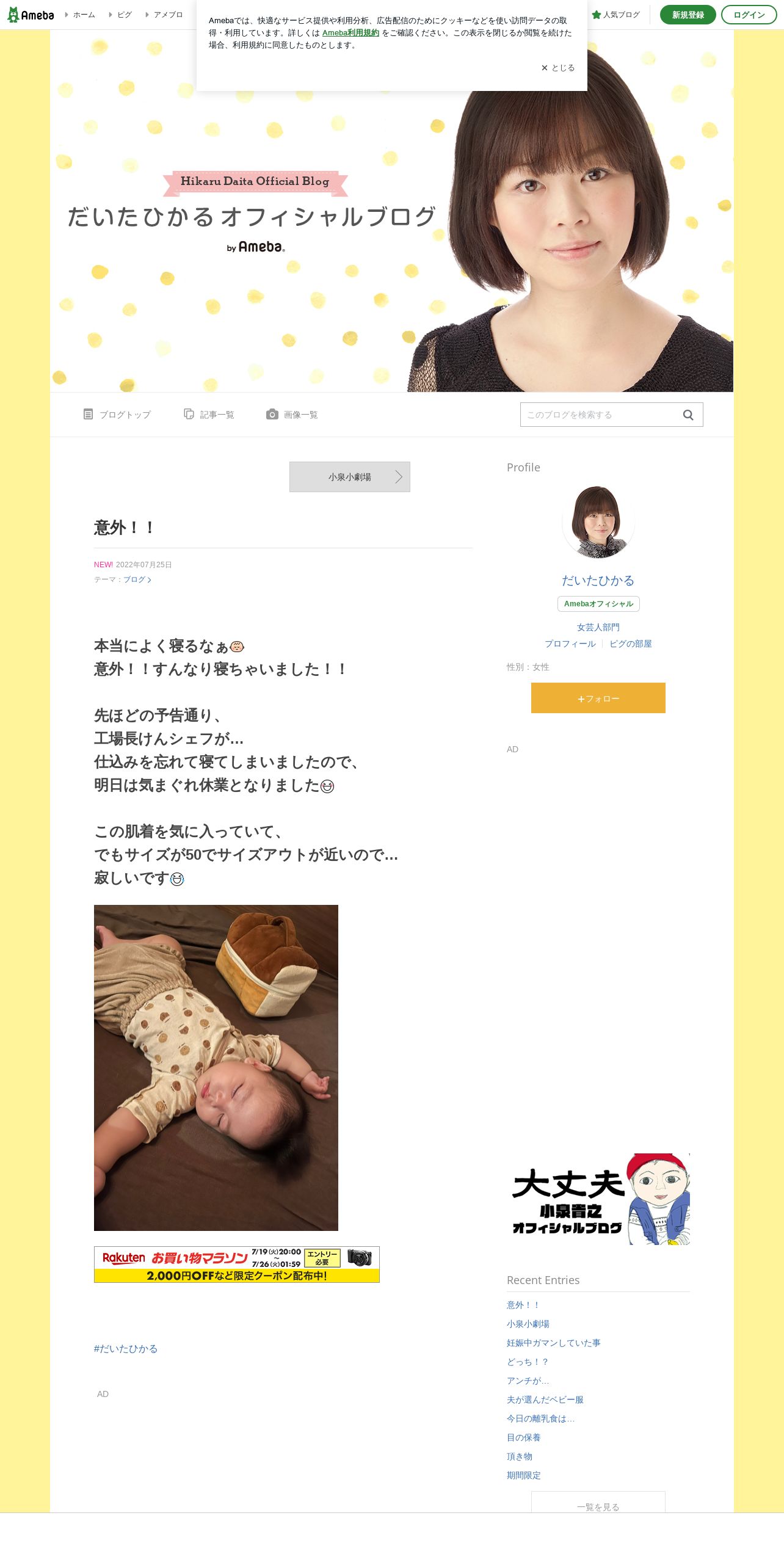The height and width of the screenshot is (1568, 784).
Task: Open the Rakuten お買い物マラソン banner
Action: (x=237, y=1265)
